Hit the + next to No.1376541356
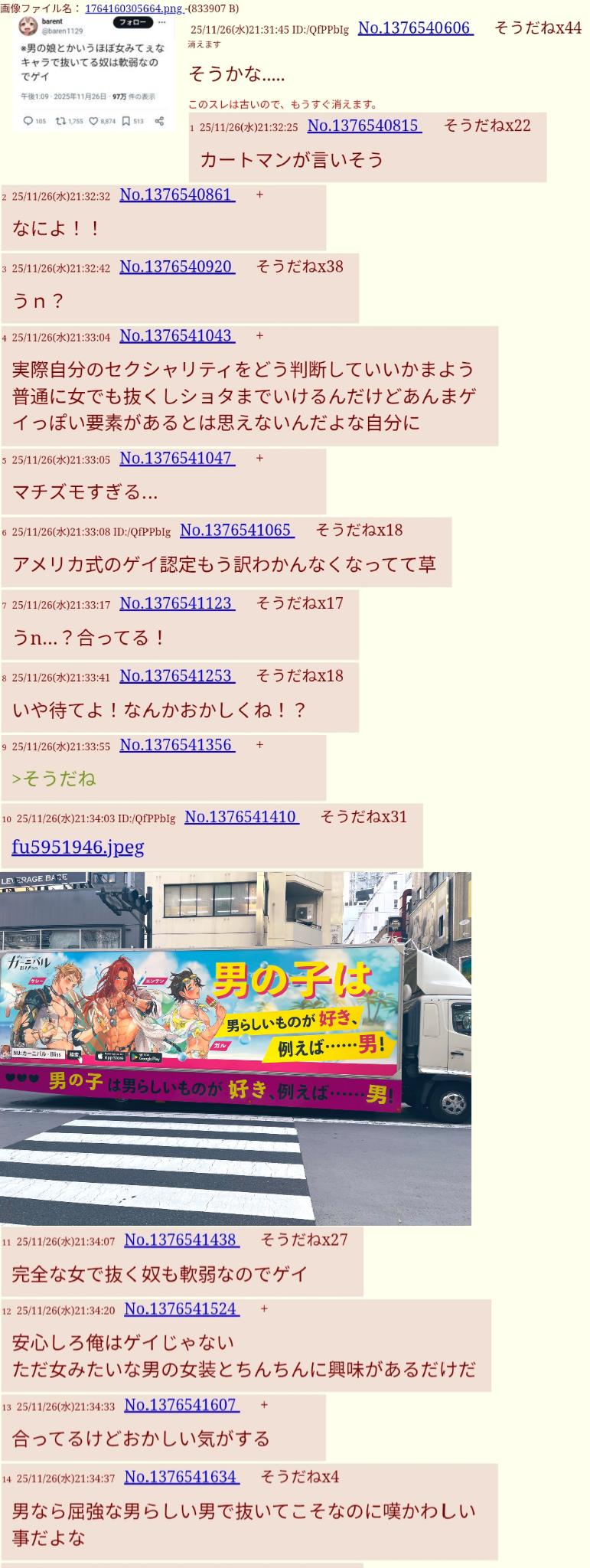 (x=259, y=745)
